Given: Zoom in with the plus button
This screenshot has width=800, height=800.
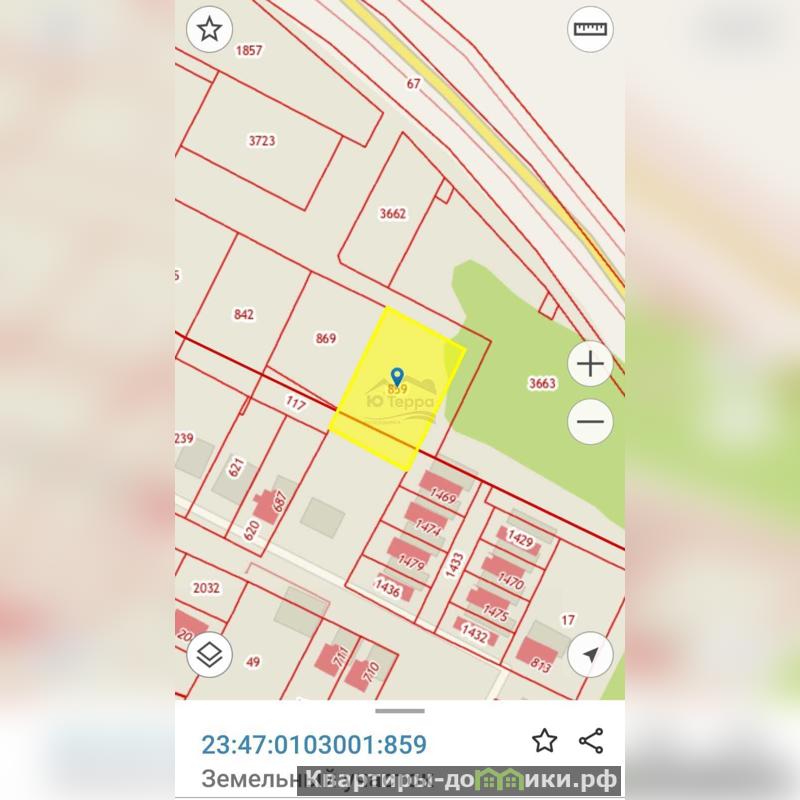Looking at the screenshot, I should [x=590, y=364].
